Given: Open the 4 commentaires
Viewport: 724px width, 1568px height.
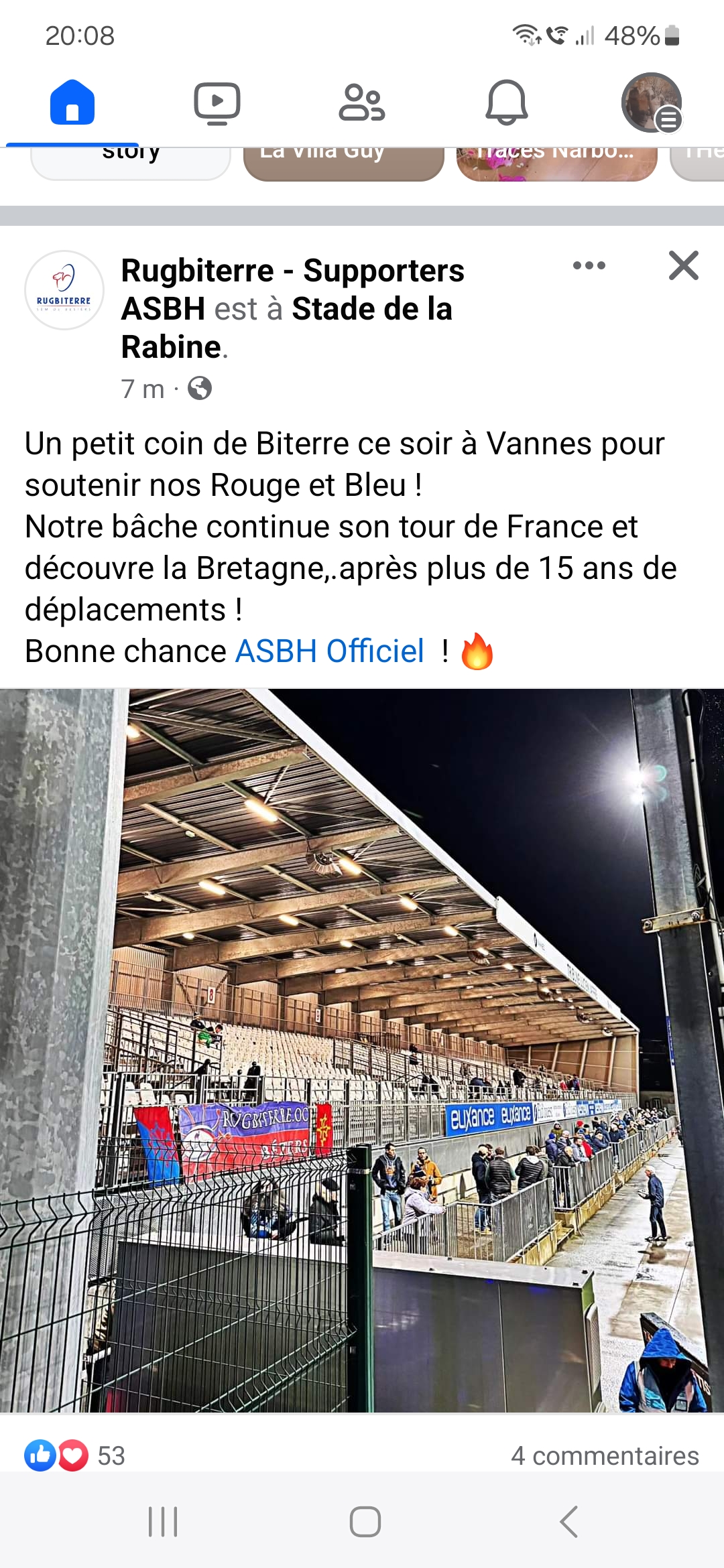Looking at the screenshot, I should click(x=605, y=1455).
